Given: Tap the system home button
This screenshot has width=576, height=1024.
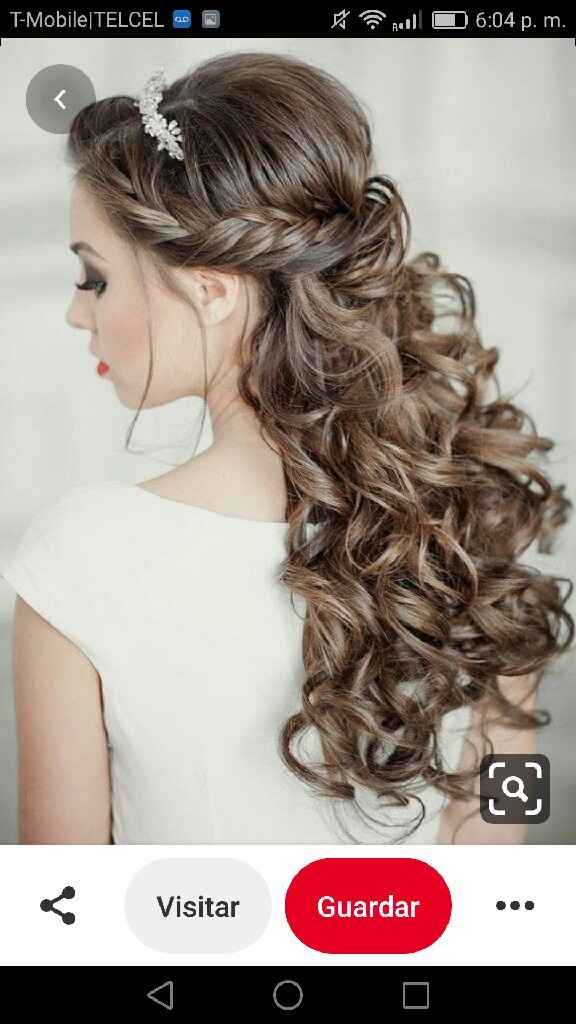Looking at the screenshot, I should pos(288,995).
